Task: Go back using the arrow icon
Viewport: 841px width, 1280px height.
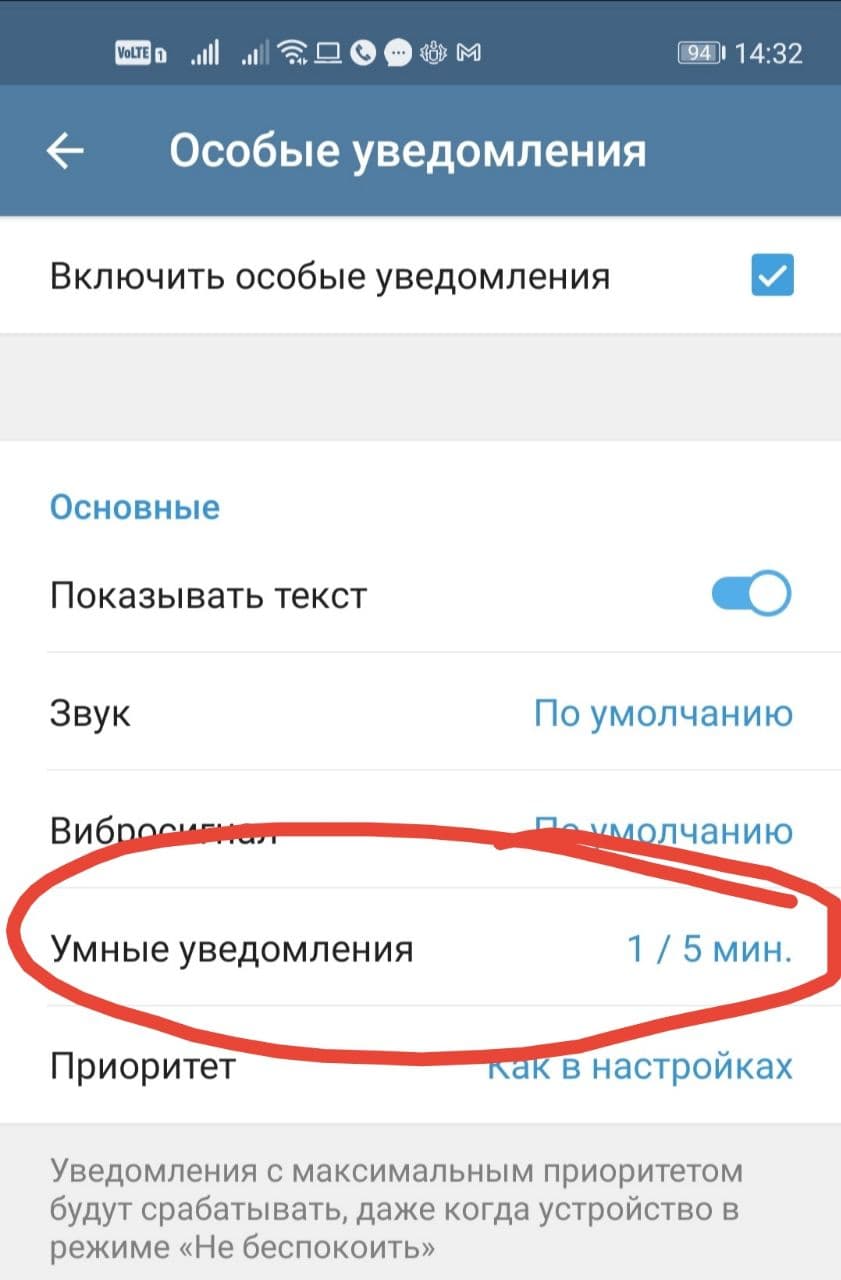Action: (x=65, y=151)
